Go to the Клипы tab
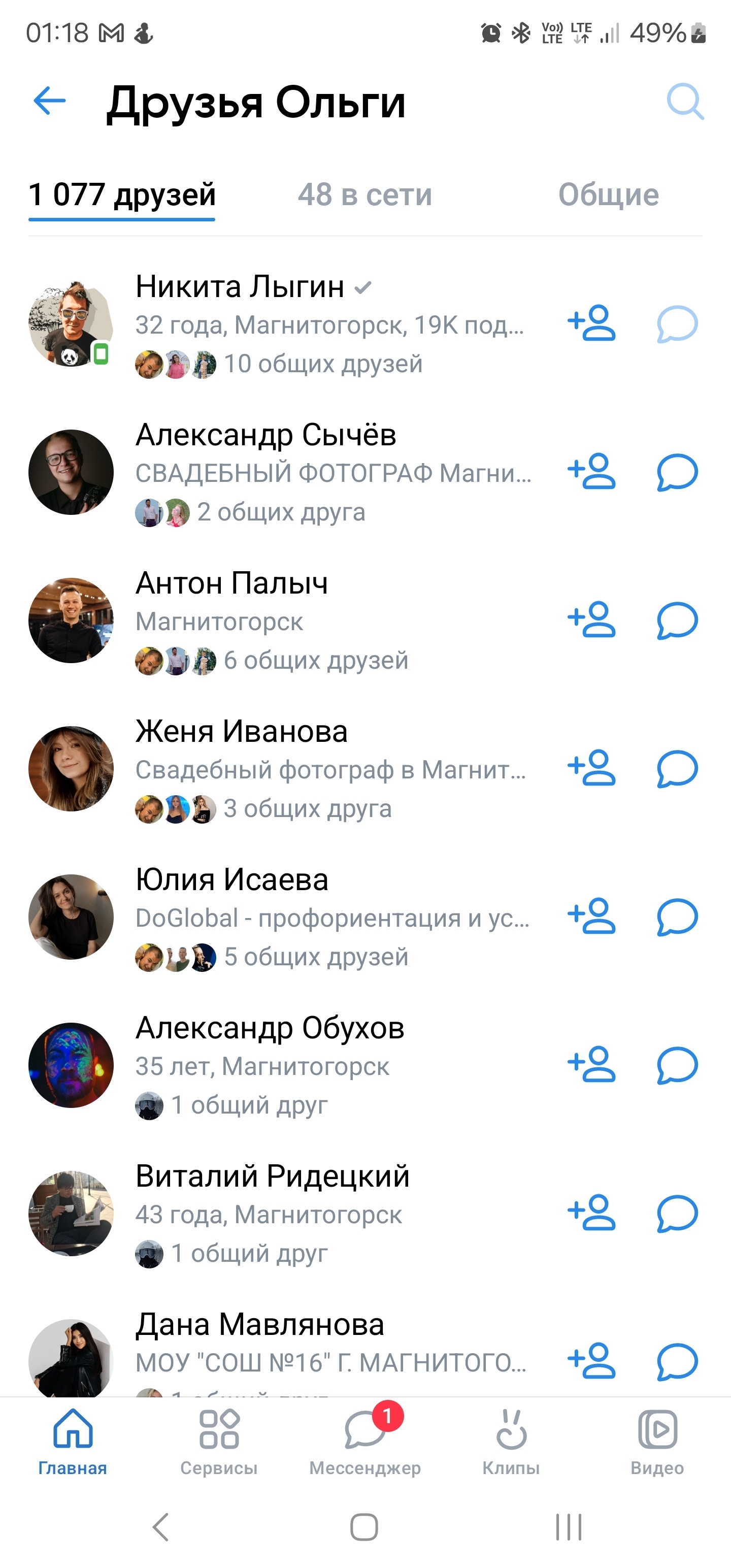731x1568 pixels. (511, 1443)
